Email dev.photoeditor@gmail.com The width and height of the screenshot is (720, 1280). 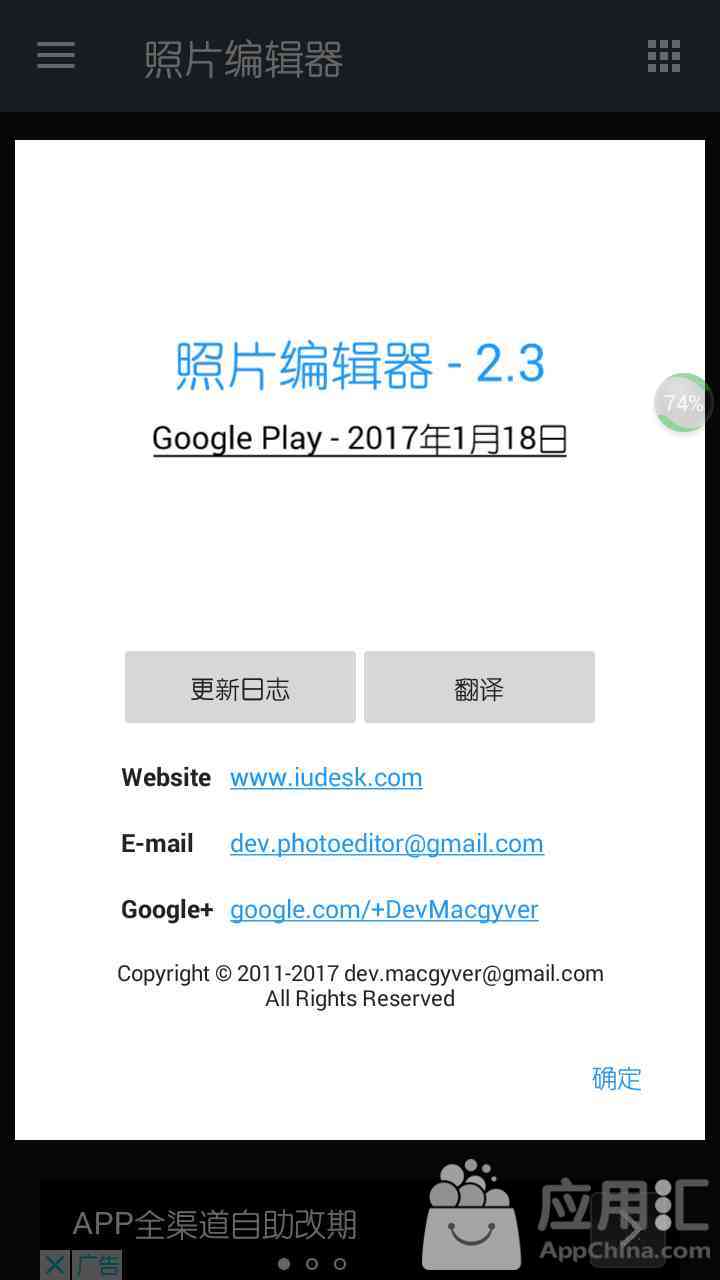tap(387, 844)
